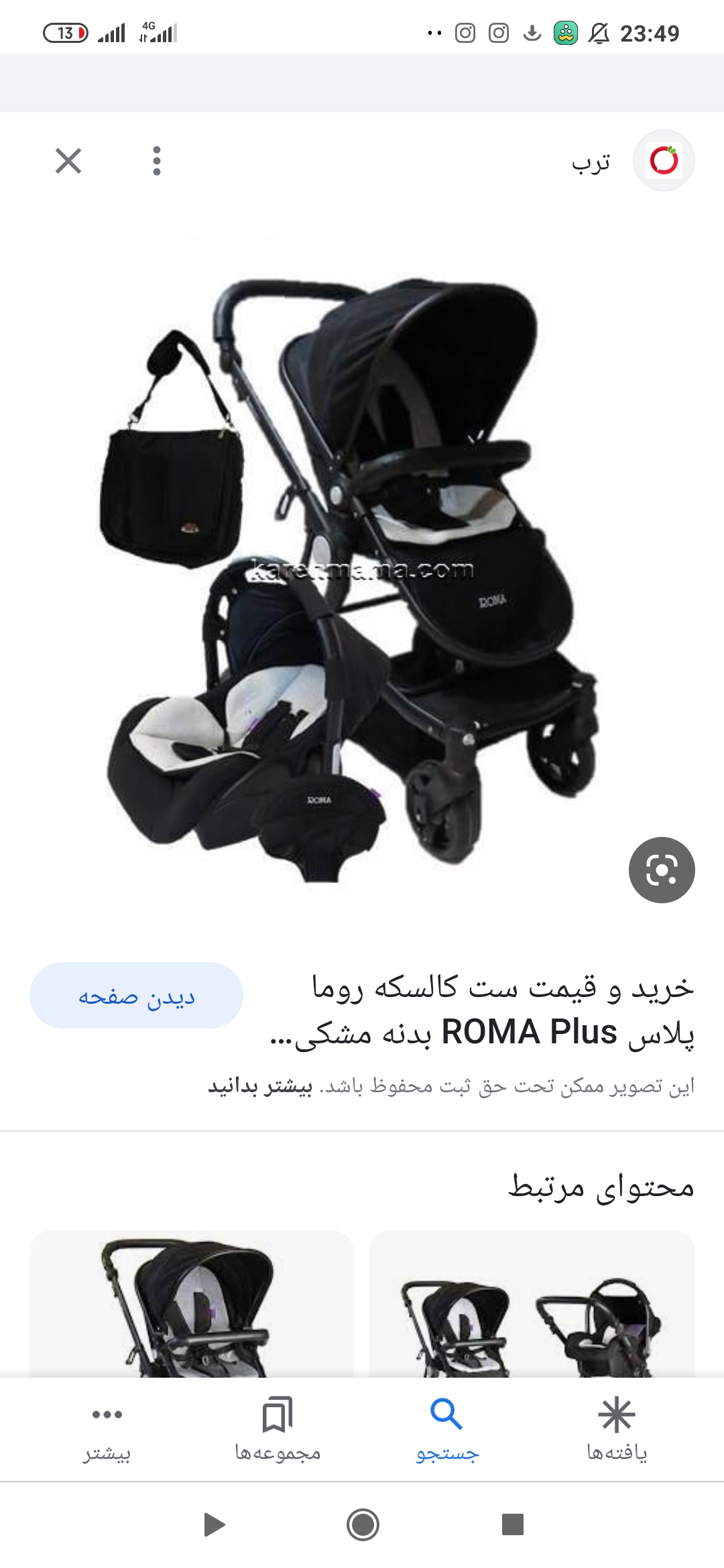Search this image with Lens

[x=662, y=870]
